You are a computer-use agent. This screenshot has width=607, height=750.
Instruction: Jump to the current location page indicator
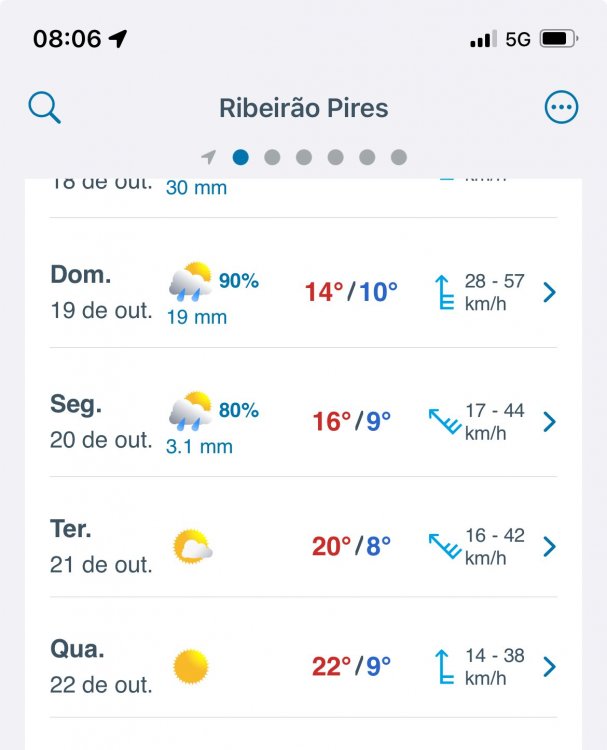[x=208, y=157]
